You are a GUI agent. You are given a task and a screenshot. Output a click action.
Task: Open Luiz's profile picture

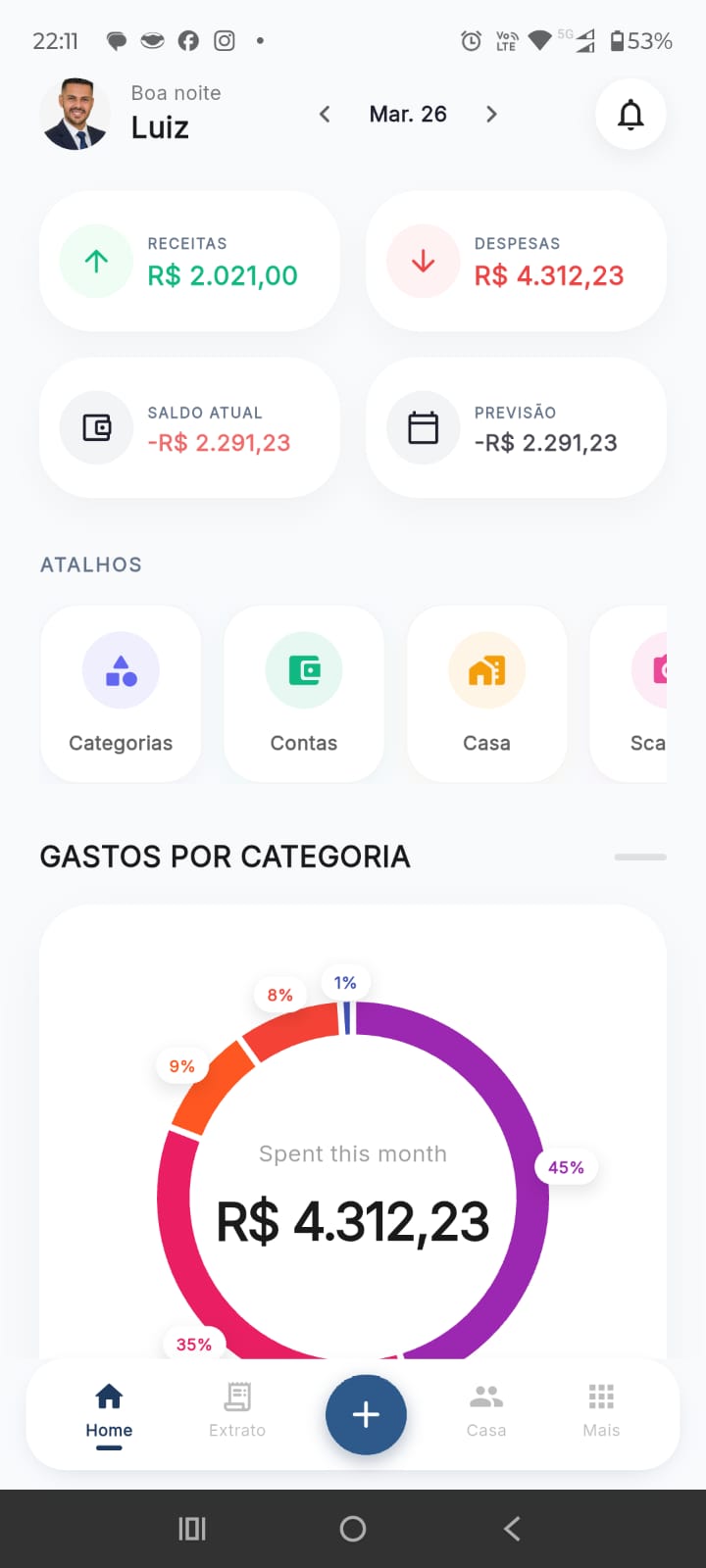point(76,115)
